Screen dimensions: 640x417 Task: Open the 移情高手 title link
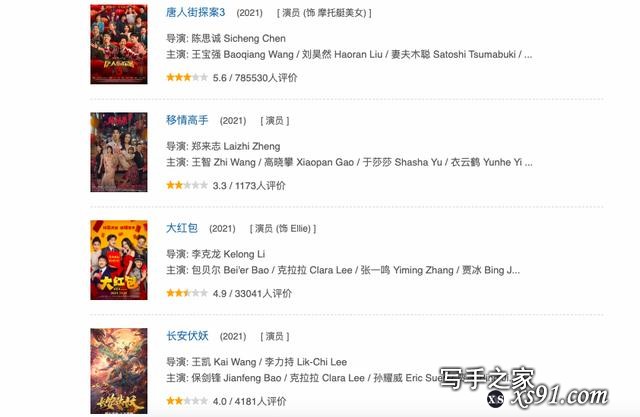190,120
